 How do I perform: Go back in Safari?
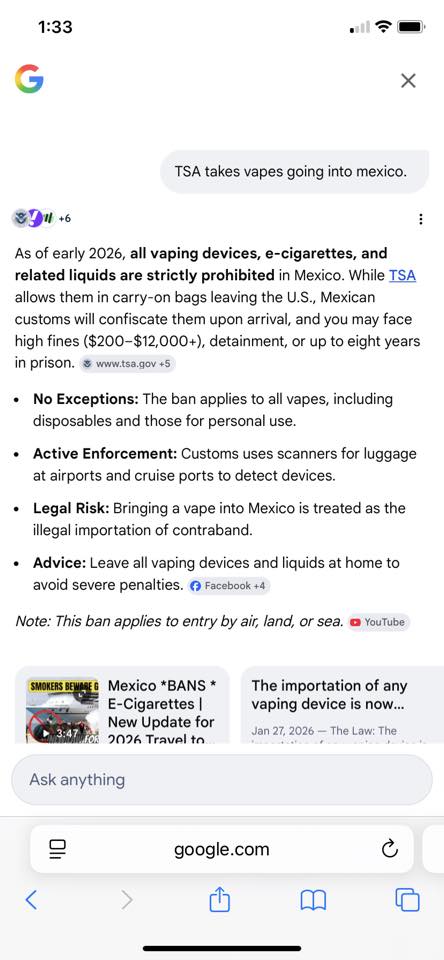tap(32, 900)
